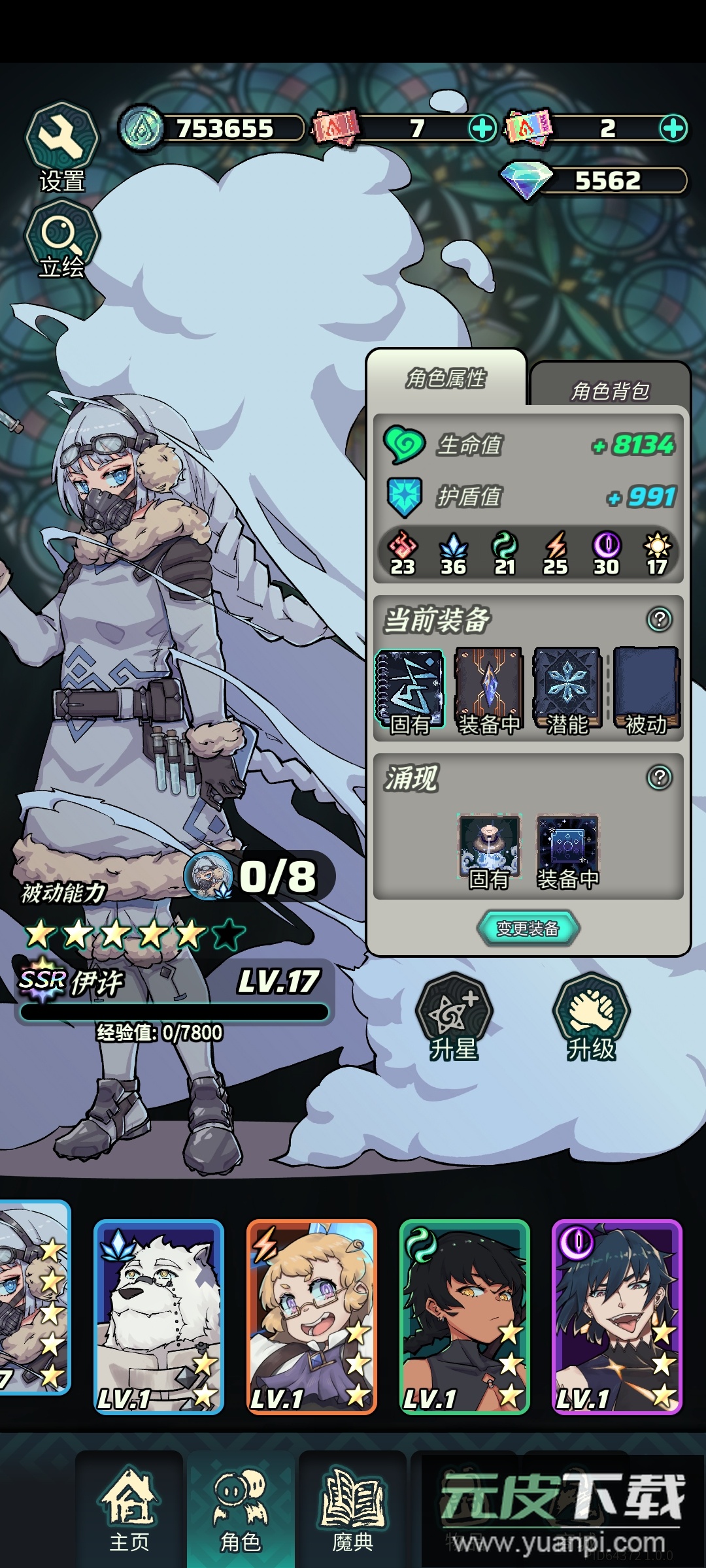706x1568 pixels.
Task: Add more colorful tickets (count 2)
Action: [673, 128]
